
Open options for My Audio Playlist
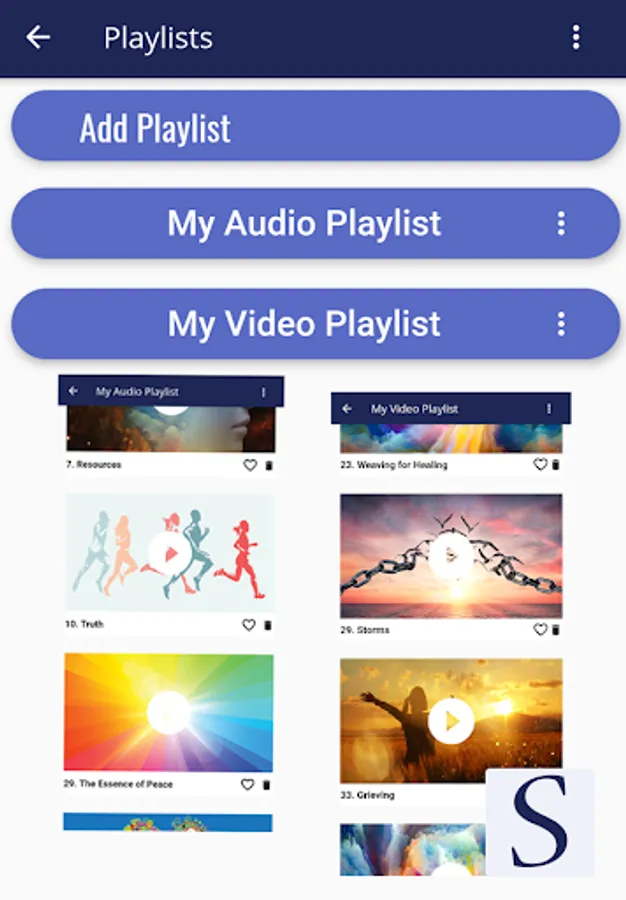tap(561, 223)
